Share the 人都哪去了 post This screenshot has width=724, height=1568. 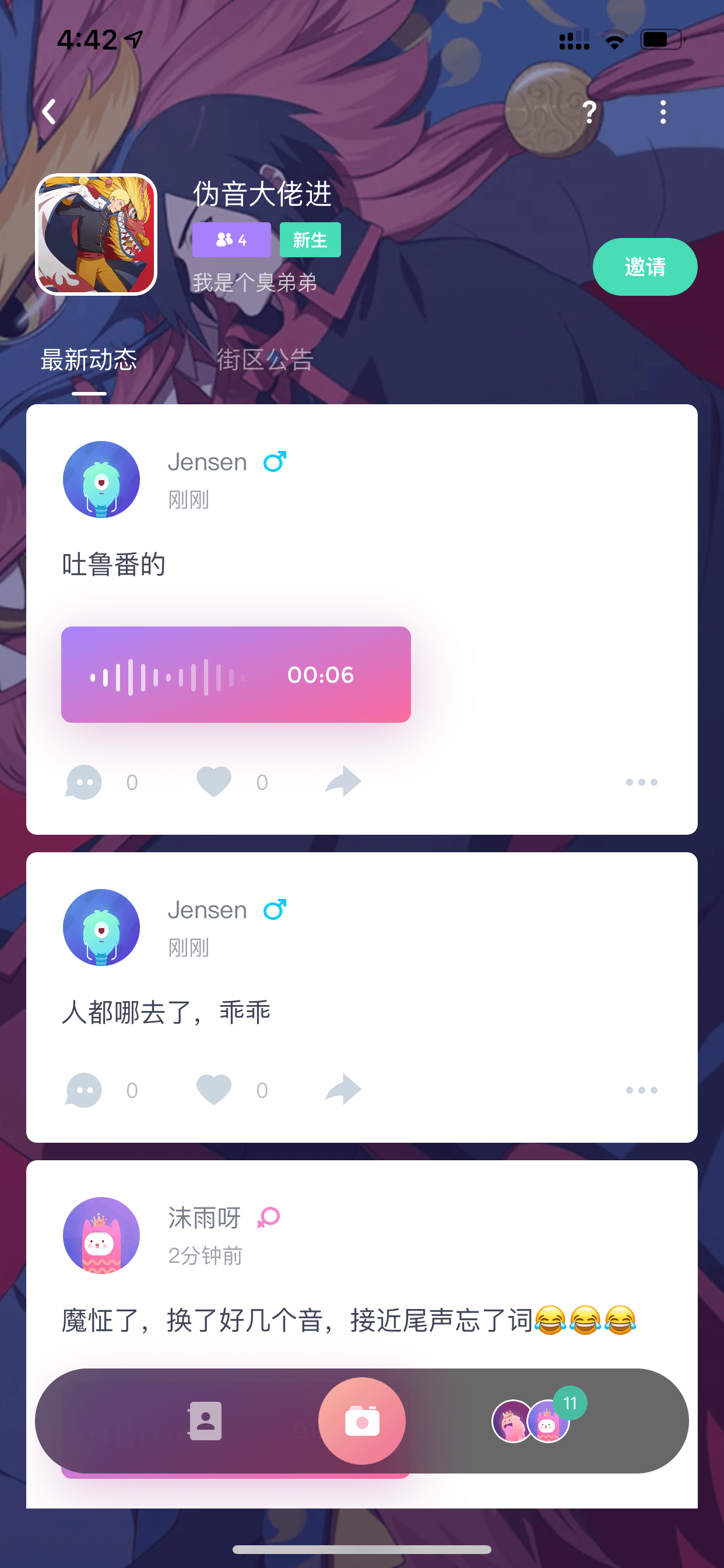click(343, 1090)
